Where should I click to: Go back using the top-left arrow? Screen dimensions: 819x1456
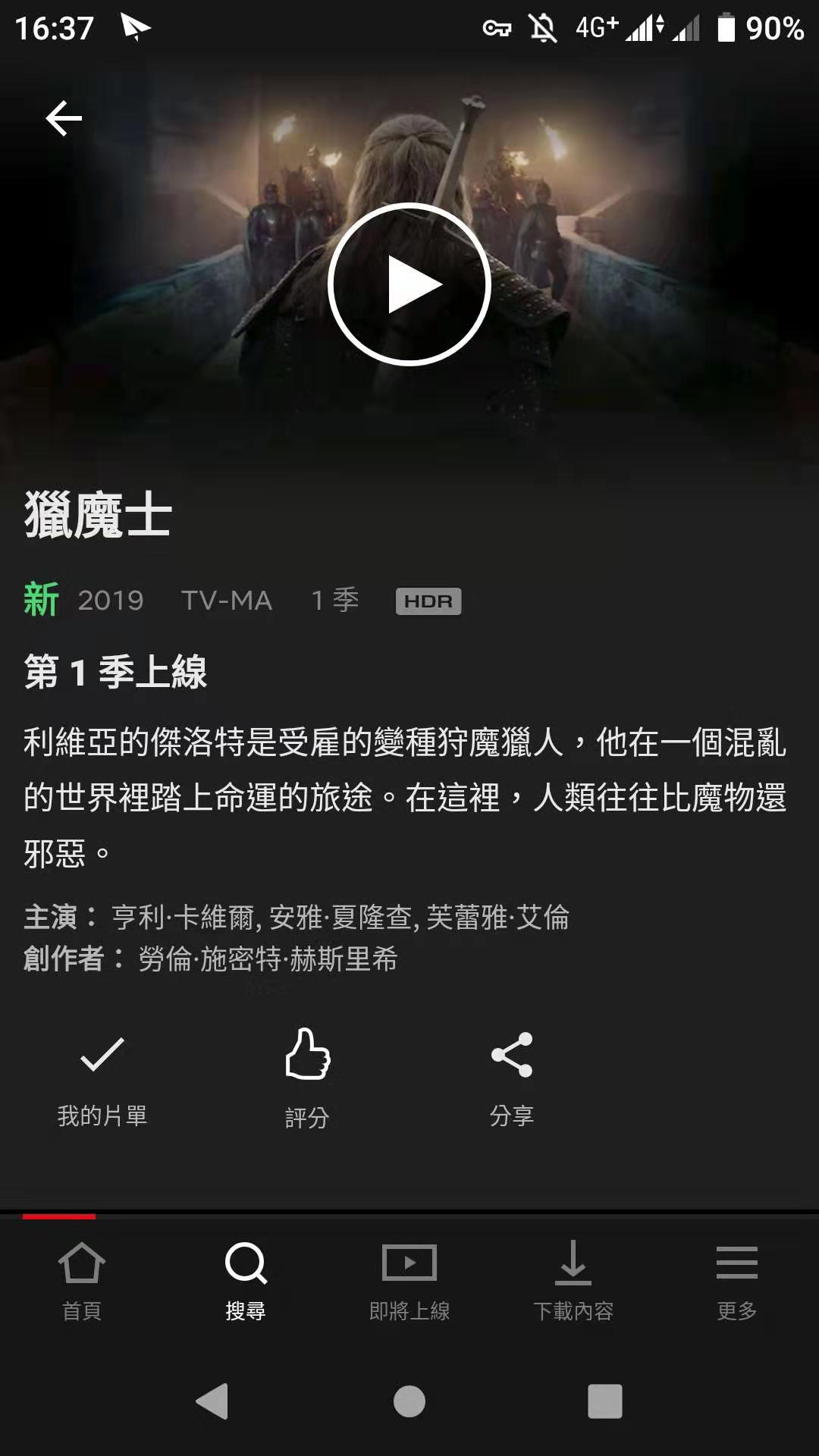click(64, 118)
